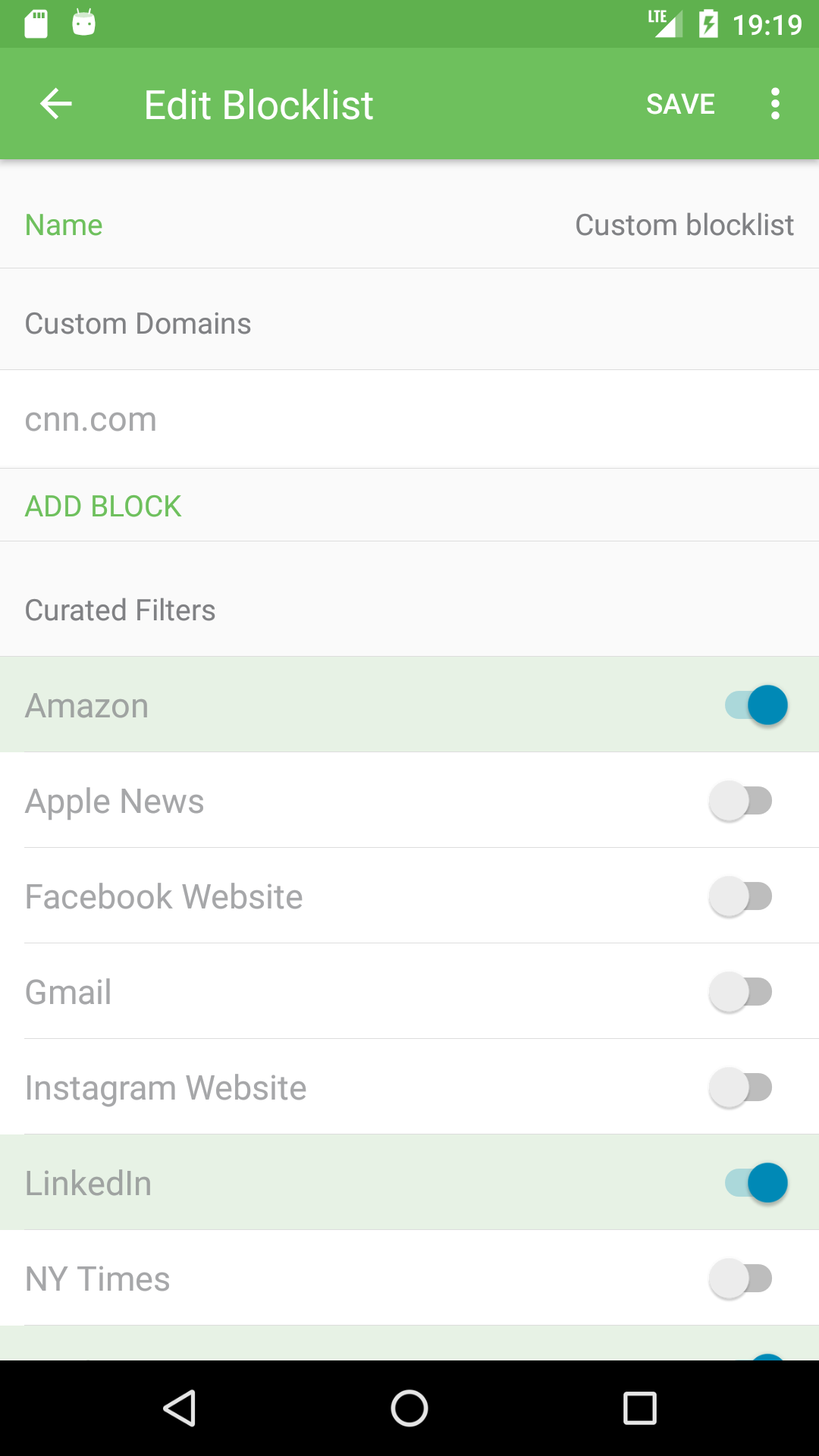
Task: Tap the charging battery icon
Action: click(708, 22)
